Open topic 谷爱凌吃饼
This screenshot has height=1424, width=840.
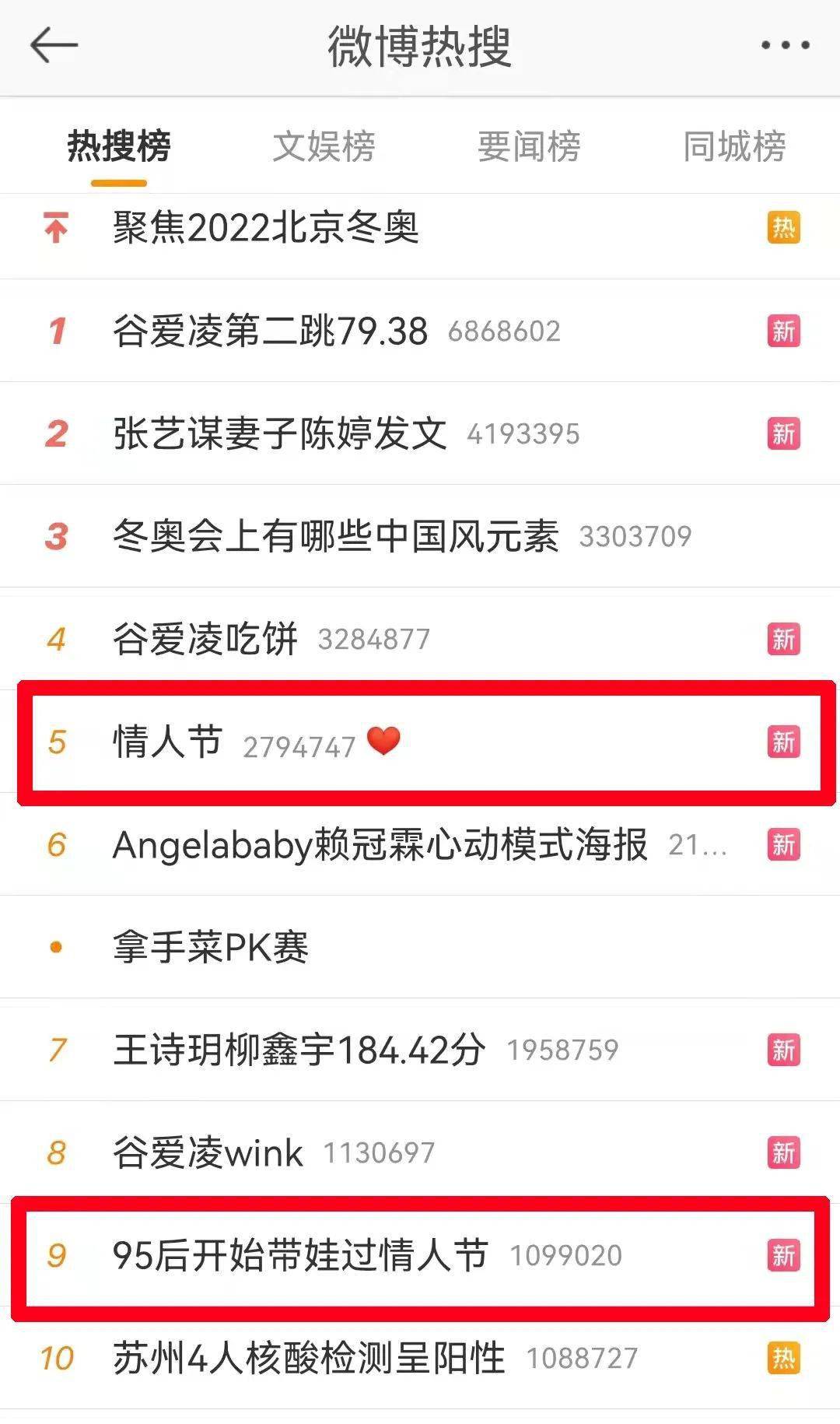tap(205, 640)
